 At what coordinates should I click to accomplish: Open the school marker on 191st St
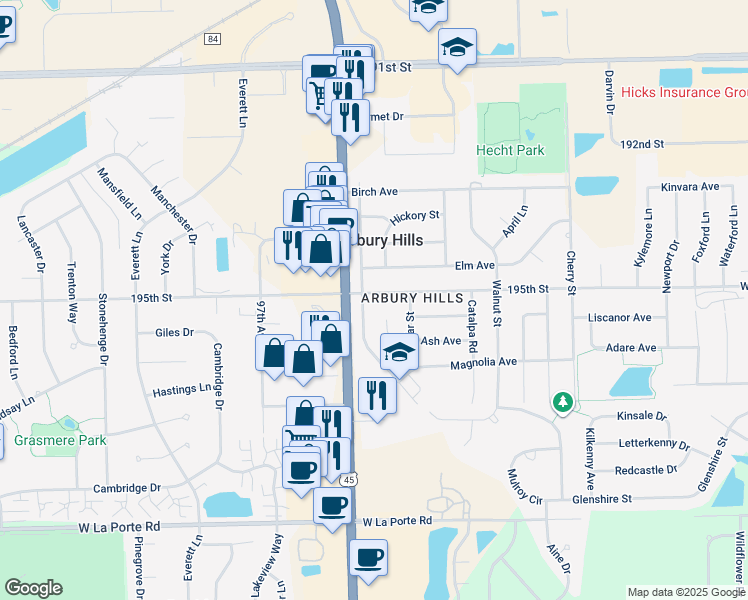[457, 47]
